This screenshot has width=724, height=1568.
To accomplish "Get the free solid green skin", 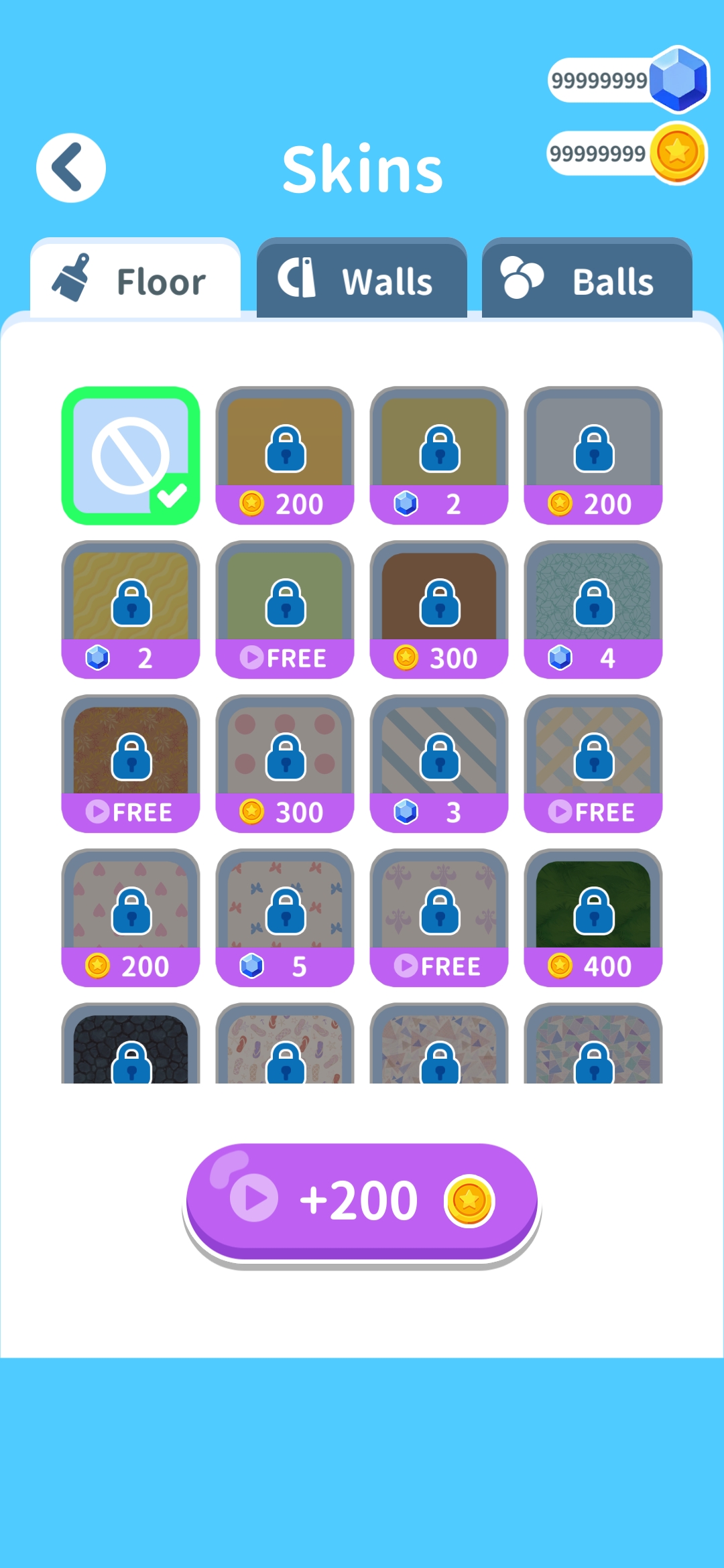I will [x=285, y=609].
